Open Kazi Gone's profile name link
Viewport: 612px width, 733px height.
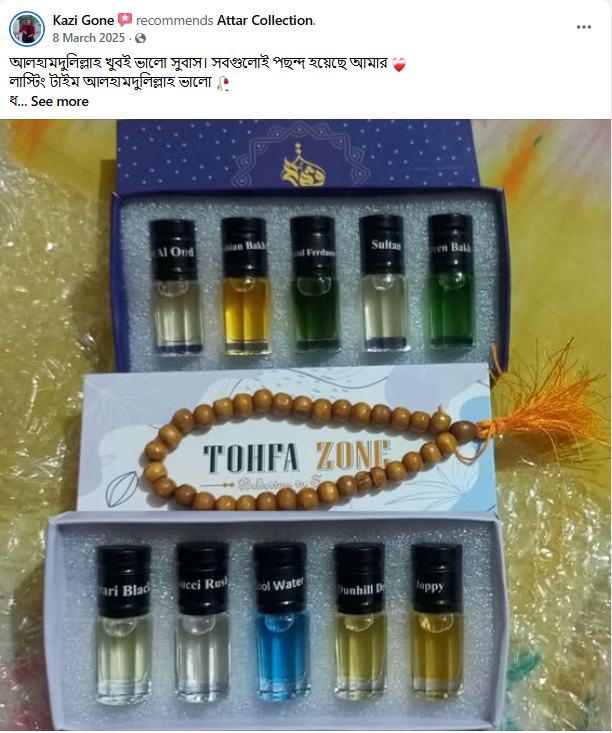coord(83,20)
